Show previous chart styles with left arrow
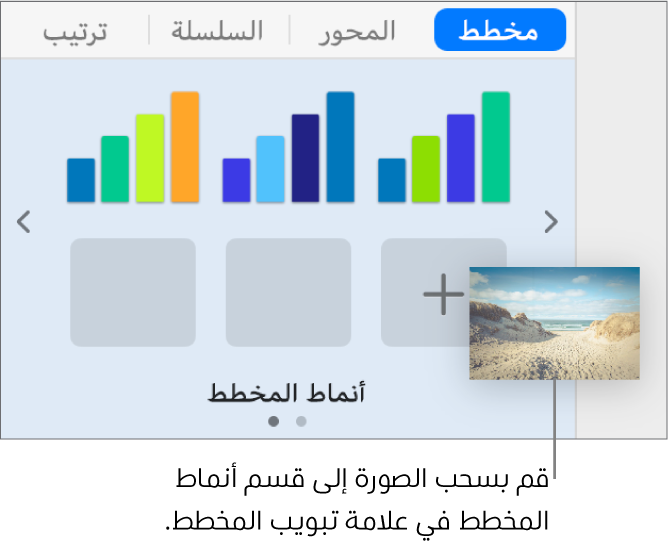The width and height of the screenshot is (668, 545). pos(24,222)
